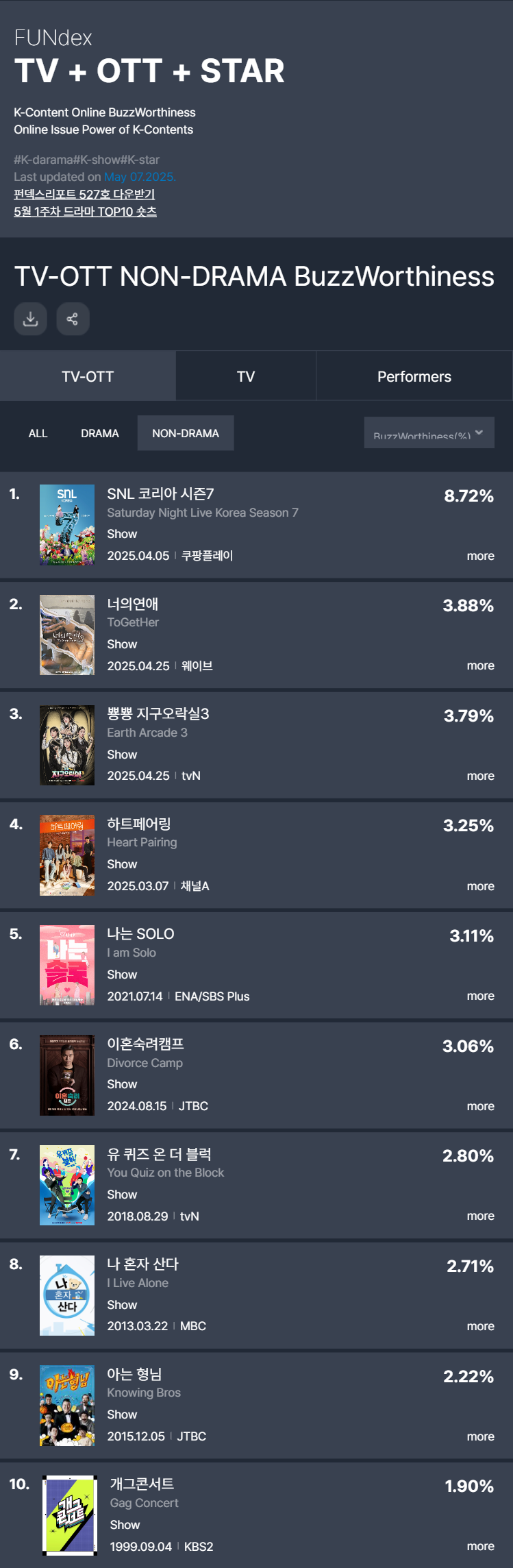The width and height of the screenshot is (513, 1568).
Task: Select the NON-DRAMA filter
Action: point(186,433)
